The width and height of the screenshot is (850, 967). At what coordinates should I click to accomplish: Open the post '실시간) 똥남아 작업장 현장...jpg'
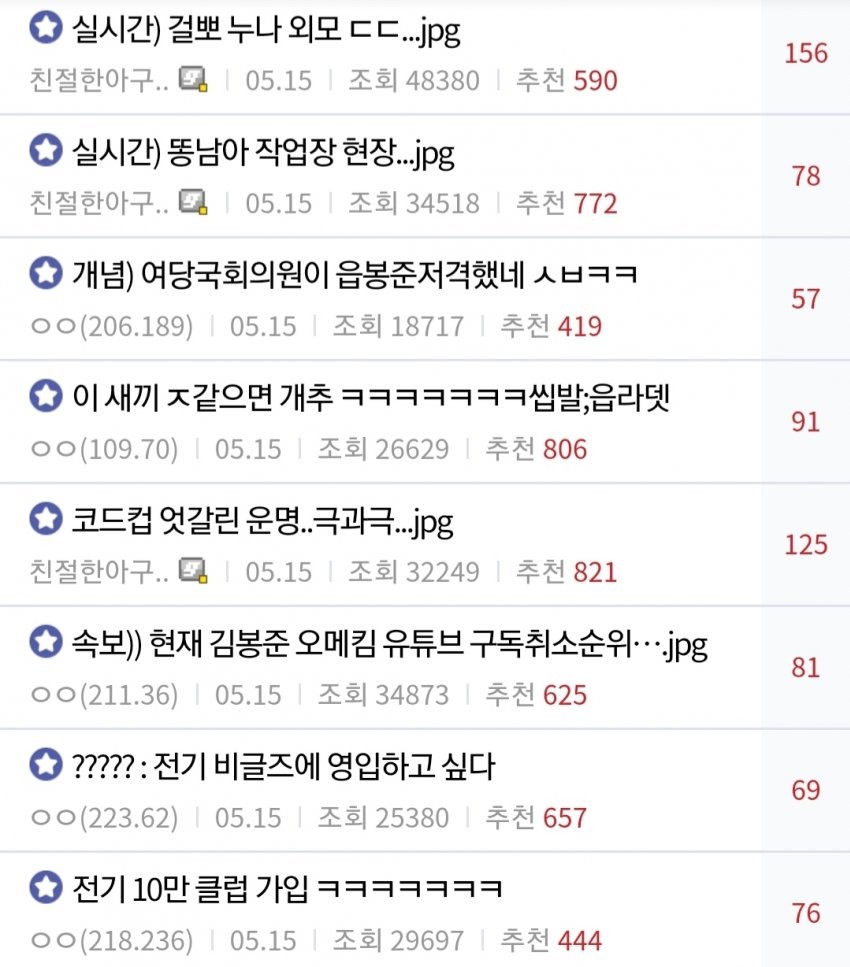coord(263,153)
